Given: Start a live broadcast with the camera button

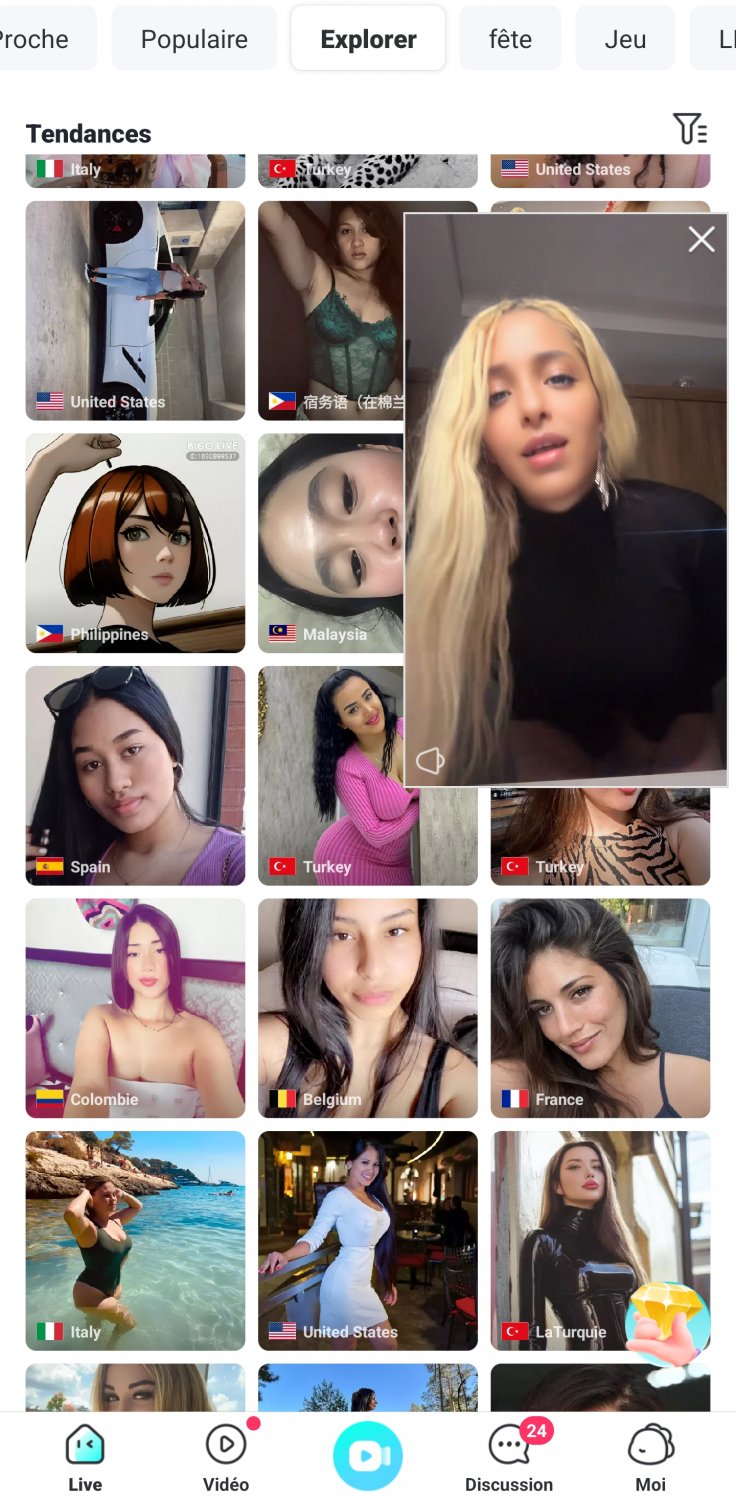Looking at the screenshot, I should click(368, 1456).
